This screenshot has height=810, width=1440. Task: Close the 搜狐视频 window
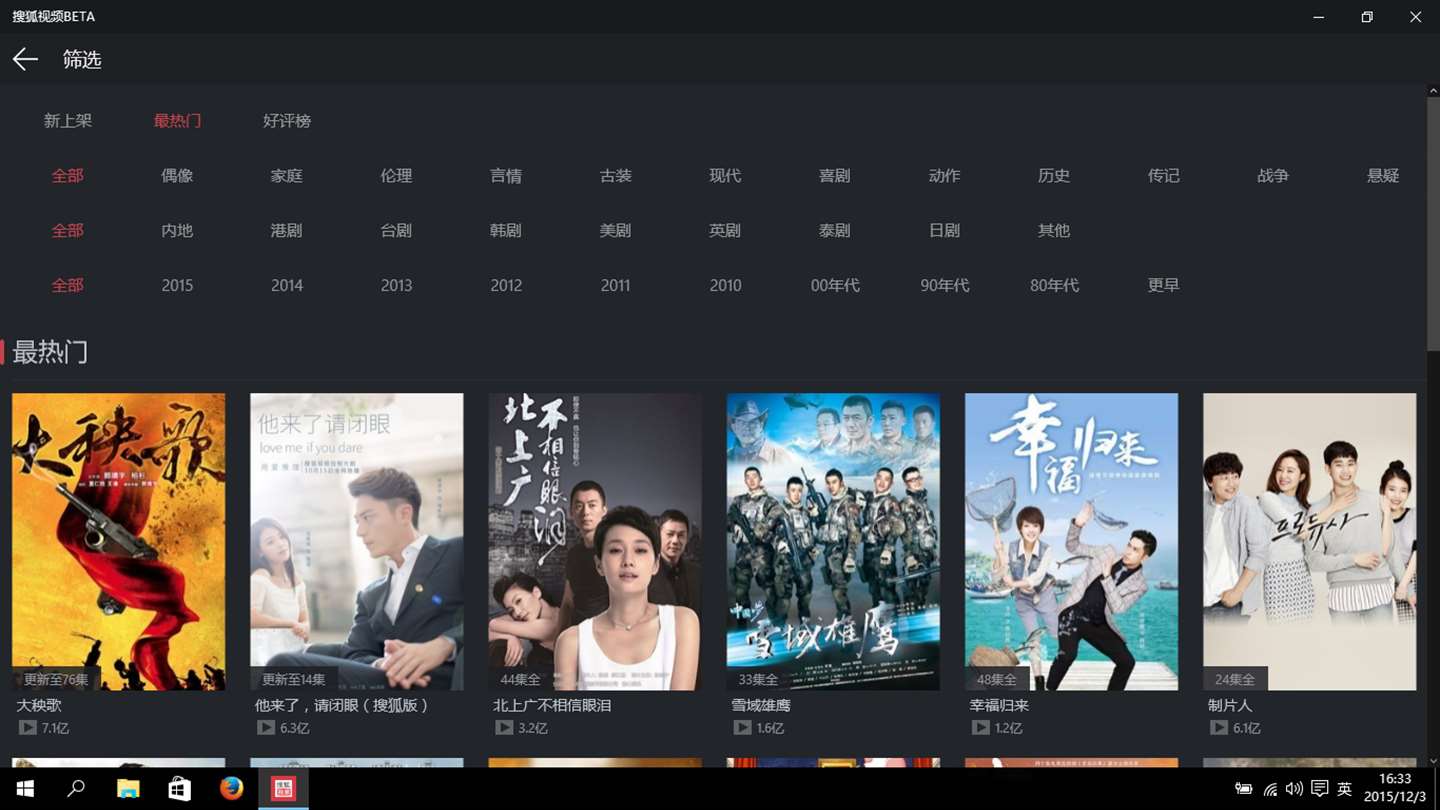coord(1415,17)
